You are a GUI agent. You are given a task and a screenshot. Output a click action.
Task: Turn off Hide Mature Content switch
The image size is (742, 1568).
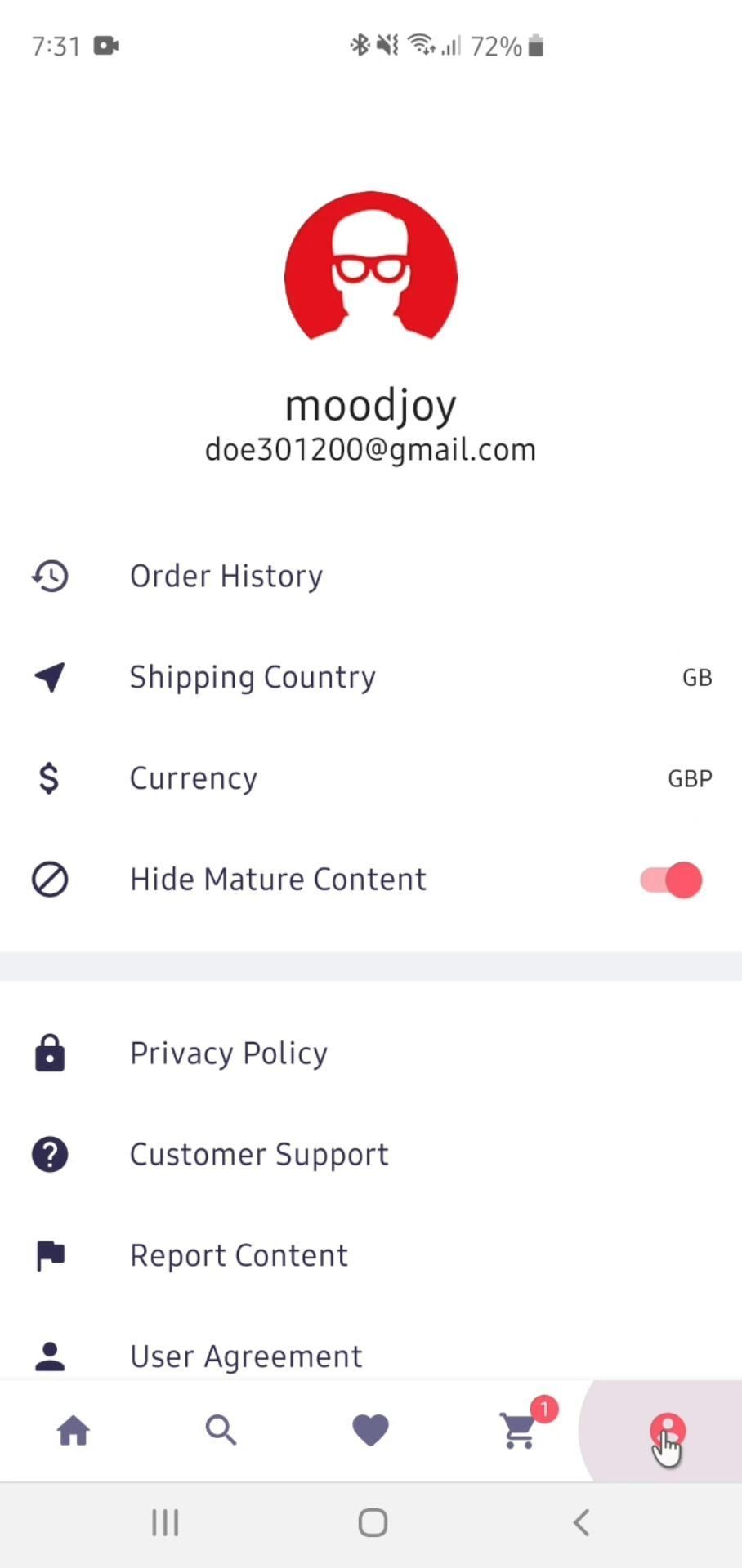click(x=671, y=880)
